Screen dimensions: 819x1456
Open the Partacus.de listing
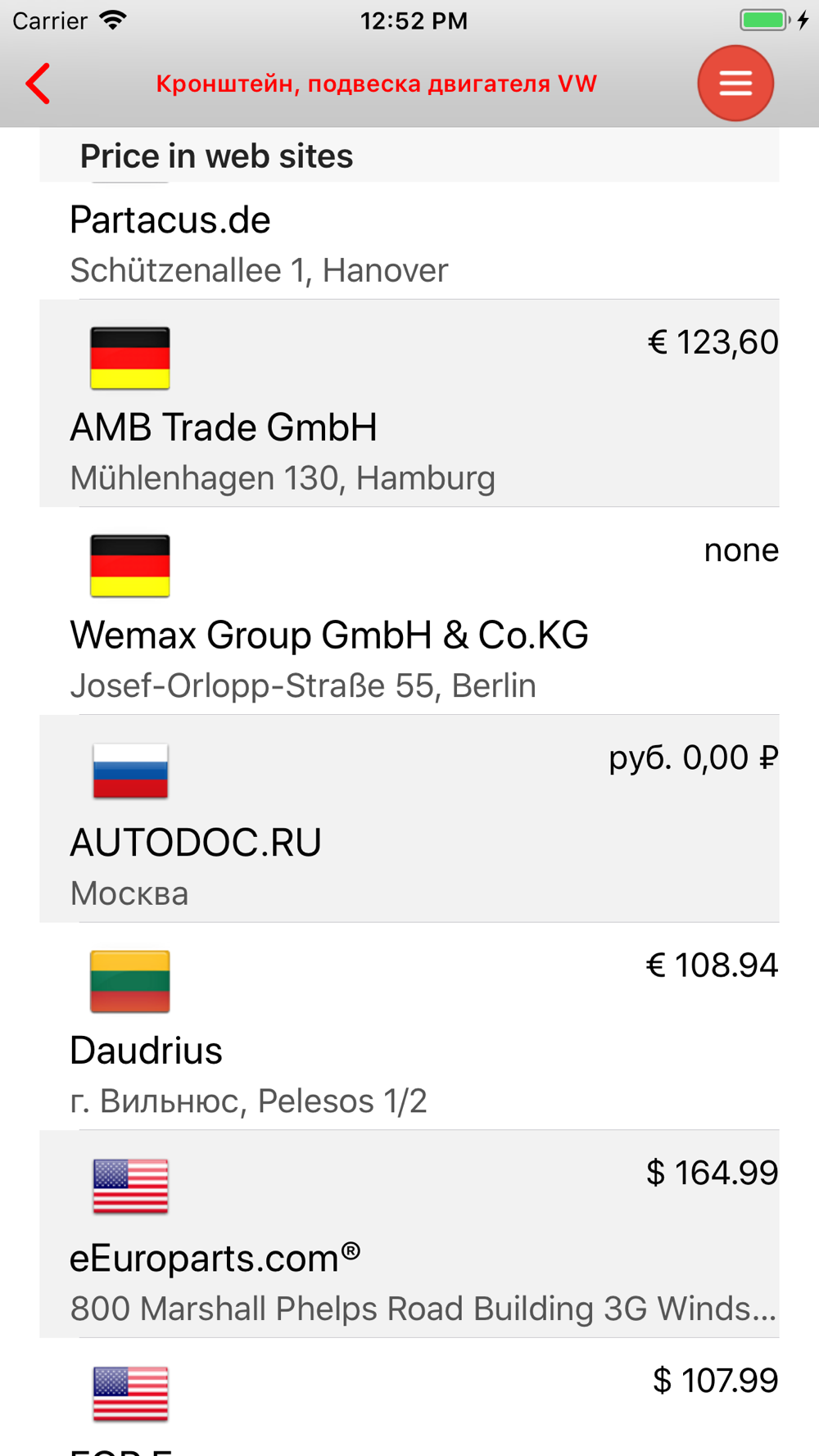(x=409, y=241)
